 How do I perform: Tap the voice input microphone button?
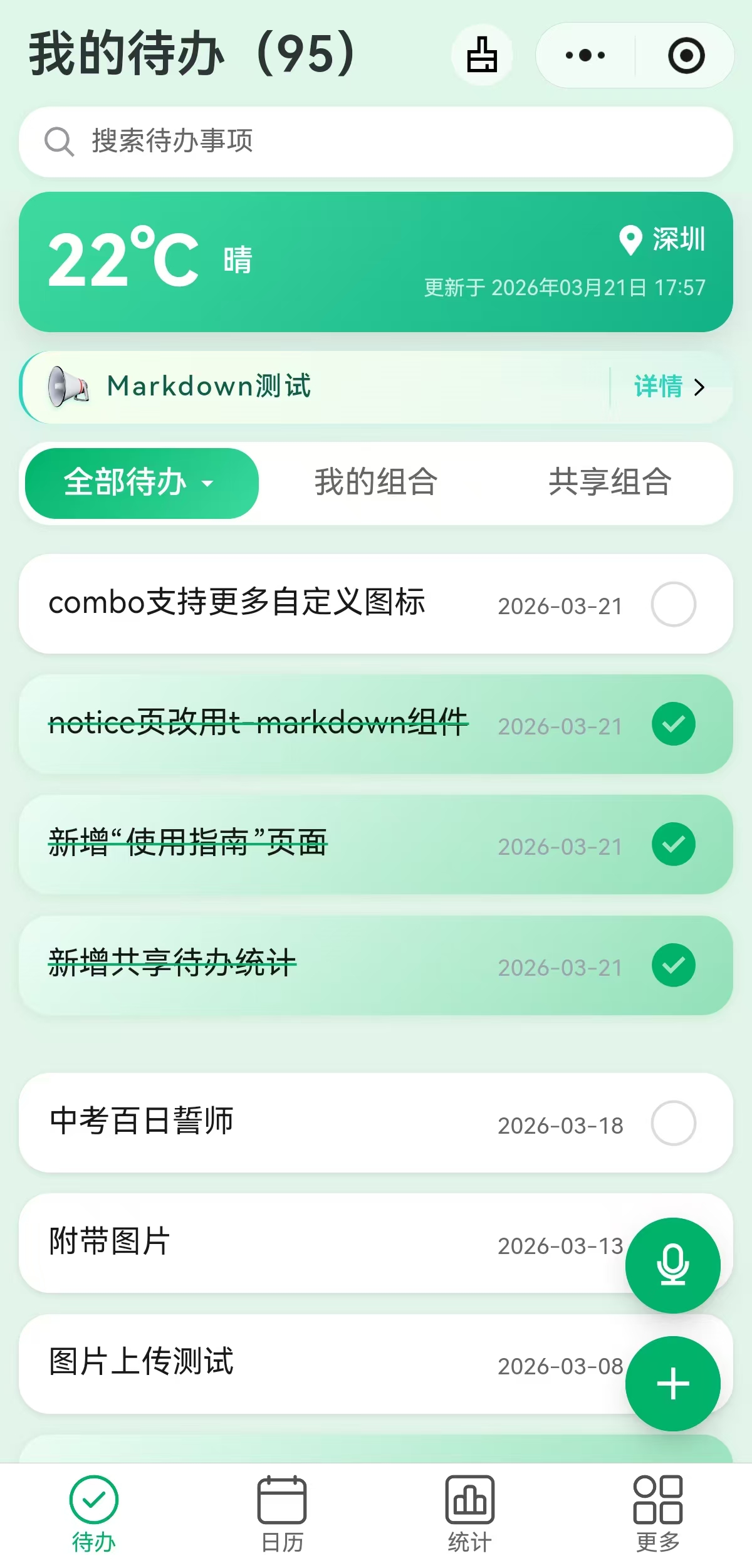[x=672, y=1265]
